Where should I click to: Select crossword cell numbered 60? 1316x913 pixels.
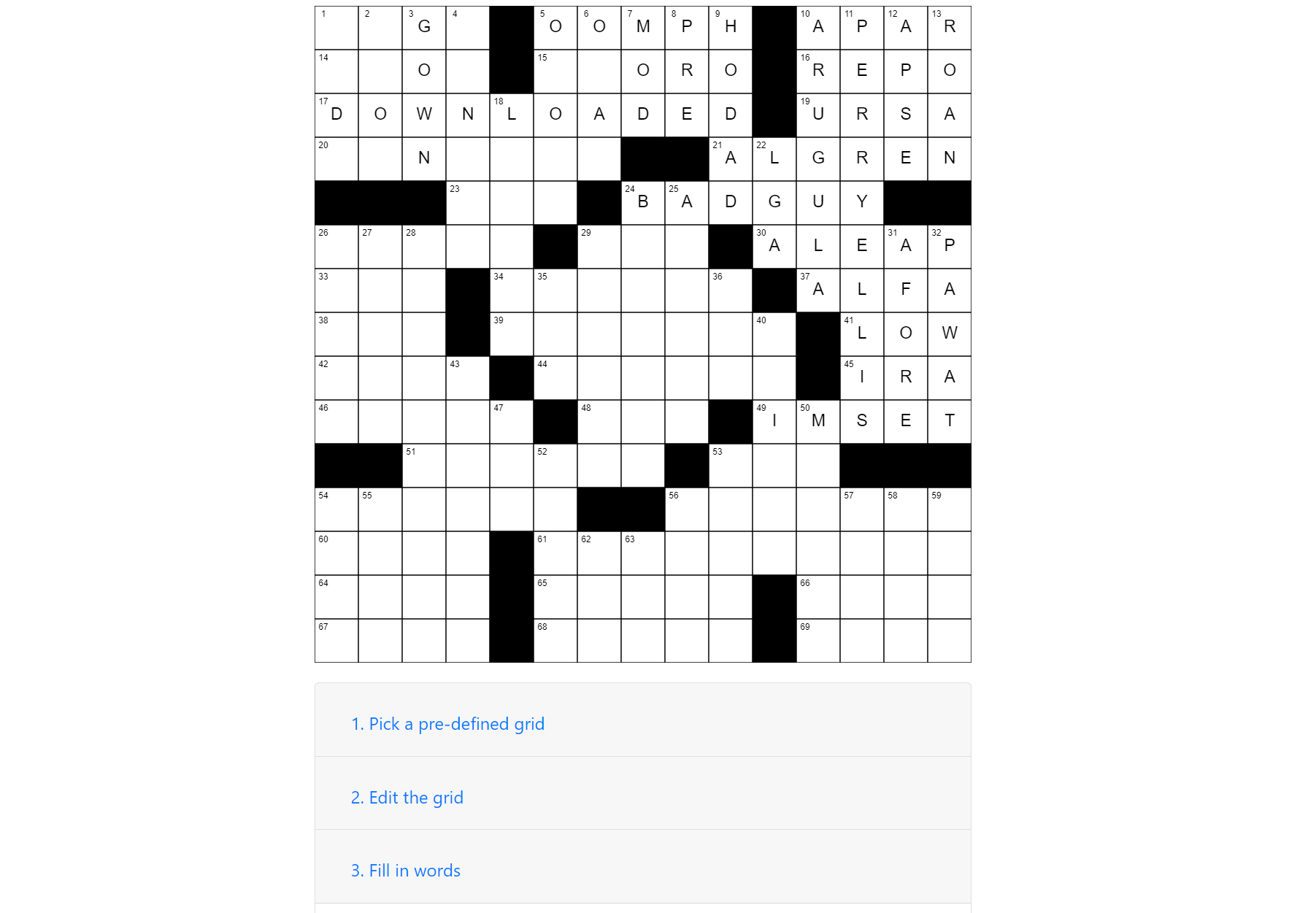click(336, 554)
